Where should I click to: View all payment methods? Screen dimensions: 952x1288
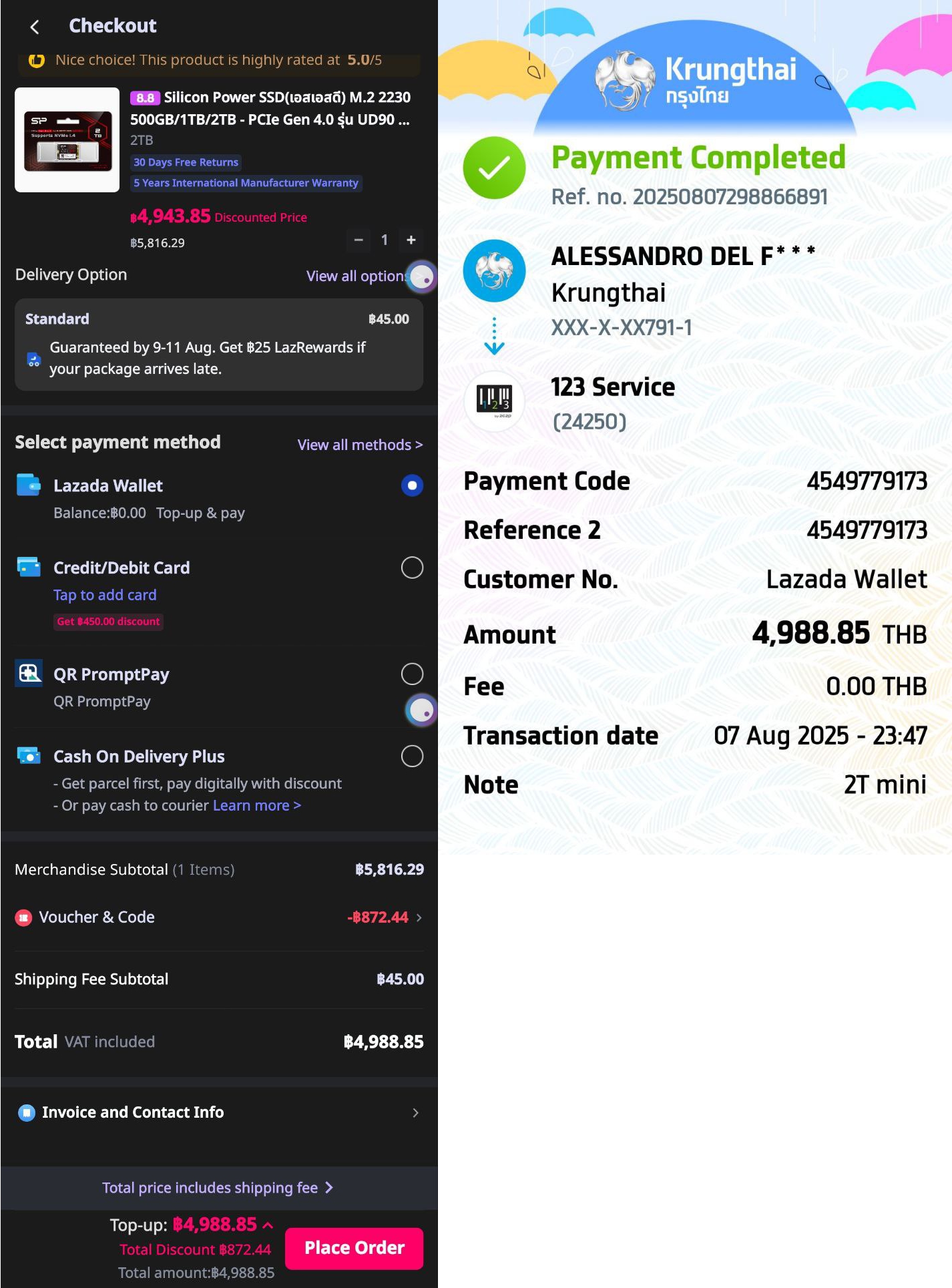click(359, 445)
